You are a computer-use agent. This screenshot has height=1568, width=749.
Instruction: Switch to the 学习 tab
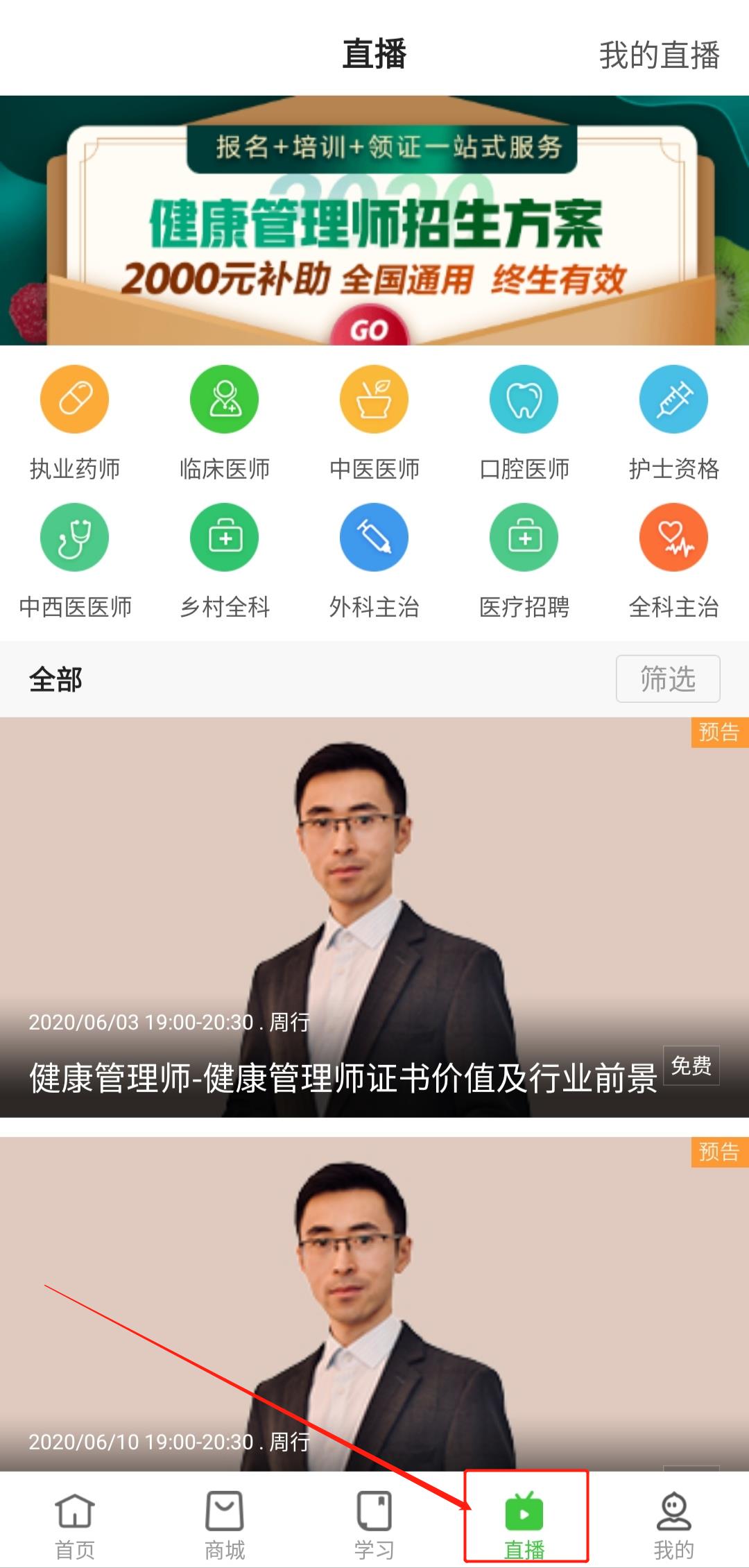click(x=374, y=1524)
